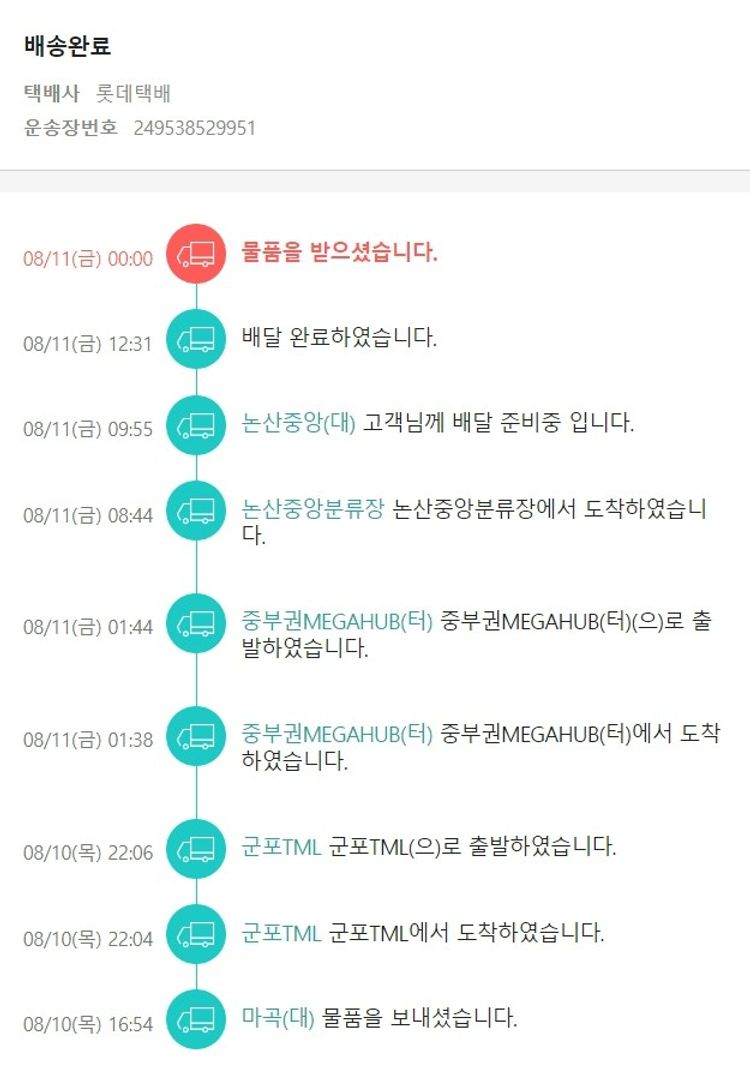Open the 군포TML link at 22:06

click(x=281, y=847)
